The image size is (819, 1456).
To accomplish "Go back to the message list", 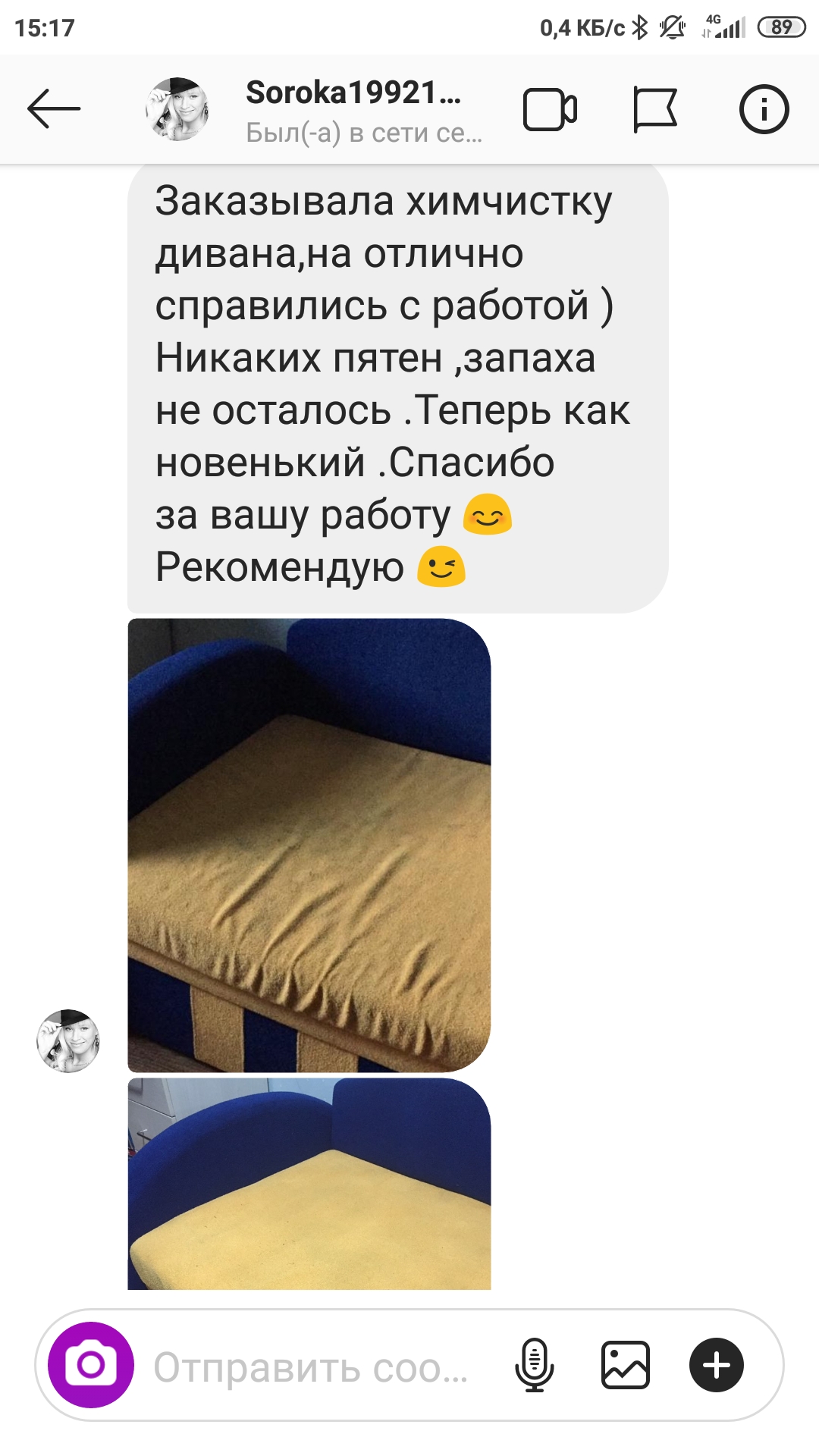I will tap(54, 109).
